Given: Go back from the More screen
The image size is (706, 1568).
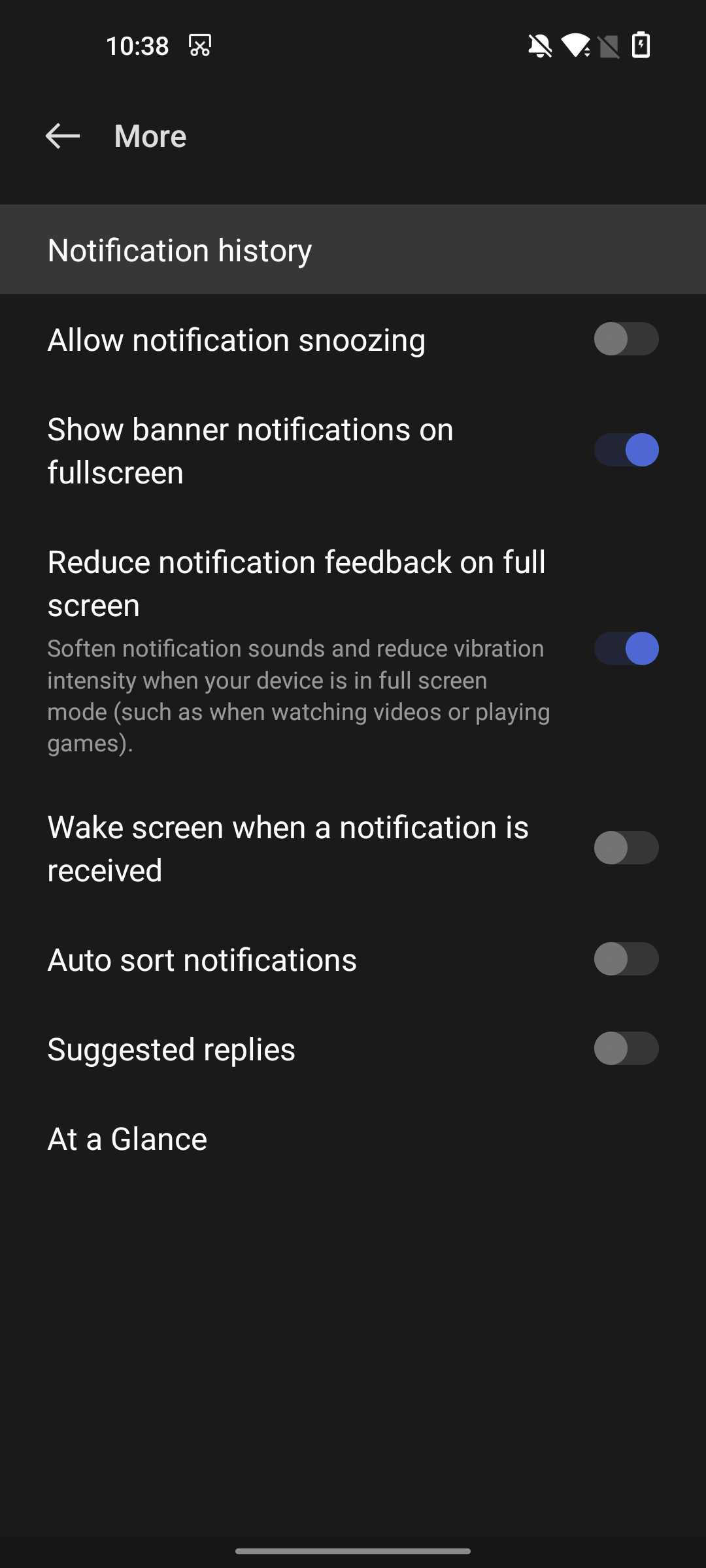Looking at the screenshot, I should click(x=63, y=136).
